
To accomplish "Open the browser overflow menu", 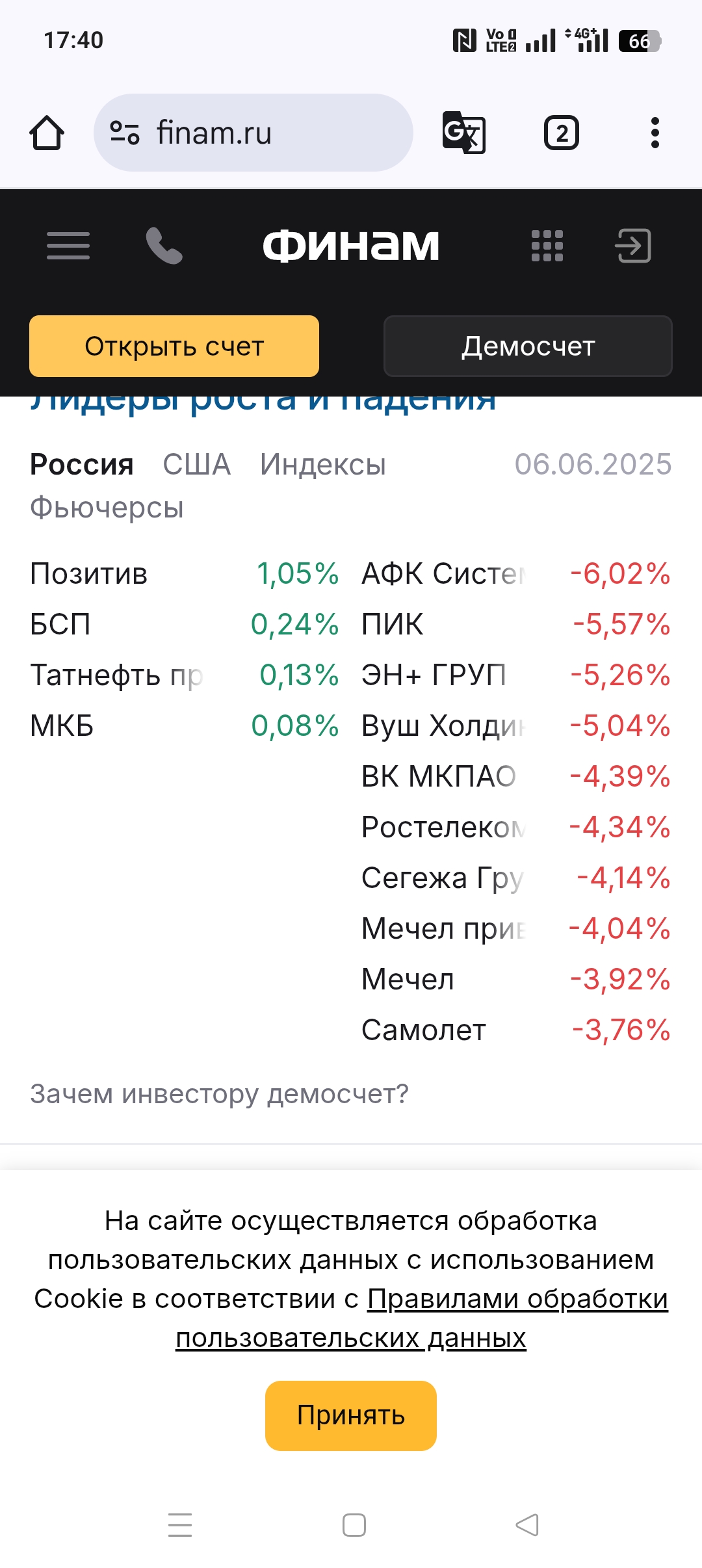I will tap(655, 133).
